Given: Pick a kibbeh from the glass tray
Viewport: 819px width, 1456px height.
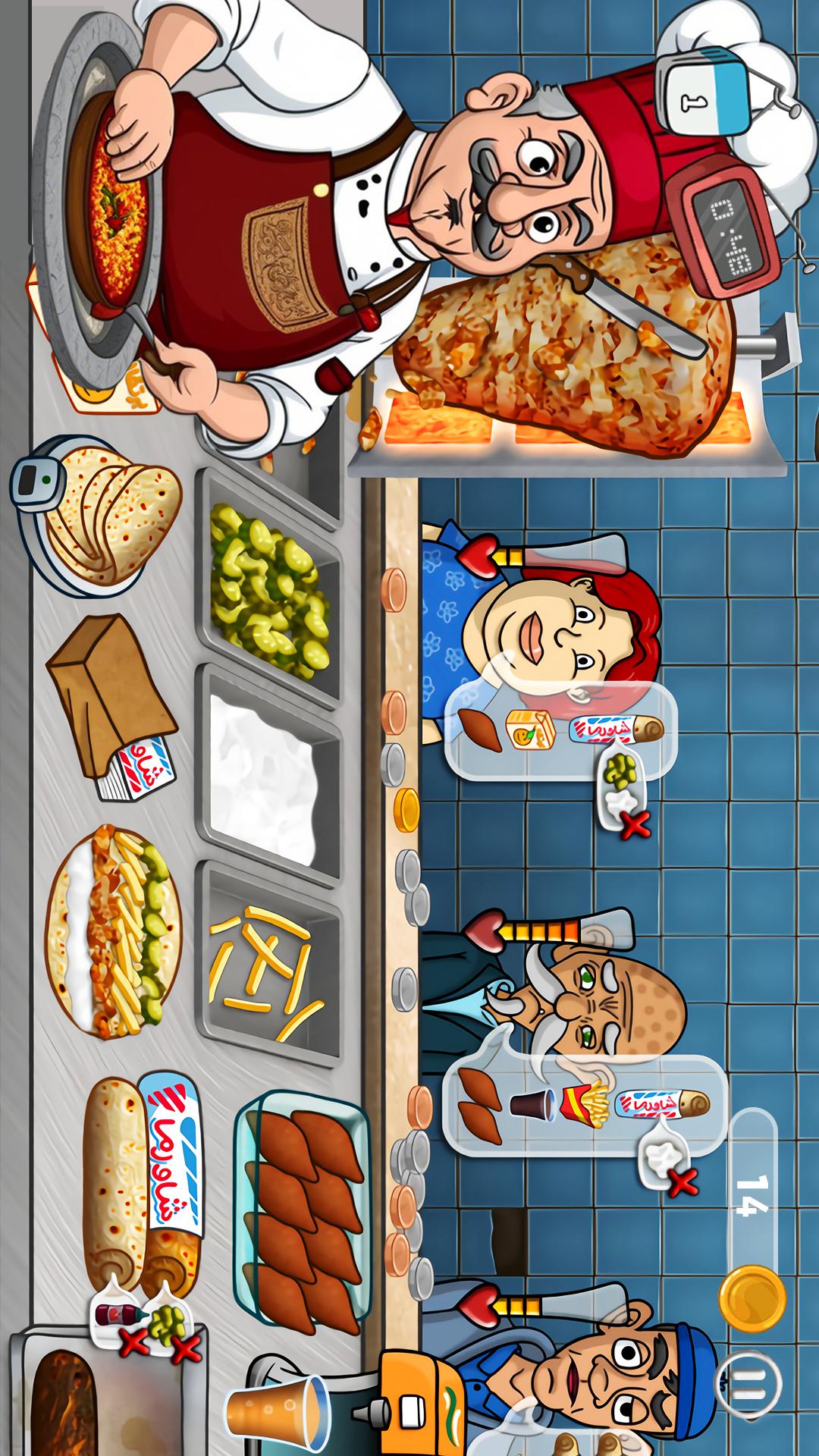Looking at the screenshot, I should click(x=303, y=1213).
